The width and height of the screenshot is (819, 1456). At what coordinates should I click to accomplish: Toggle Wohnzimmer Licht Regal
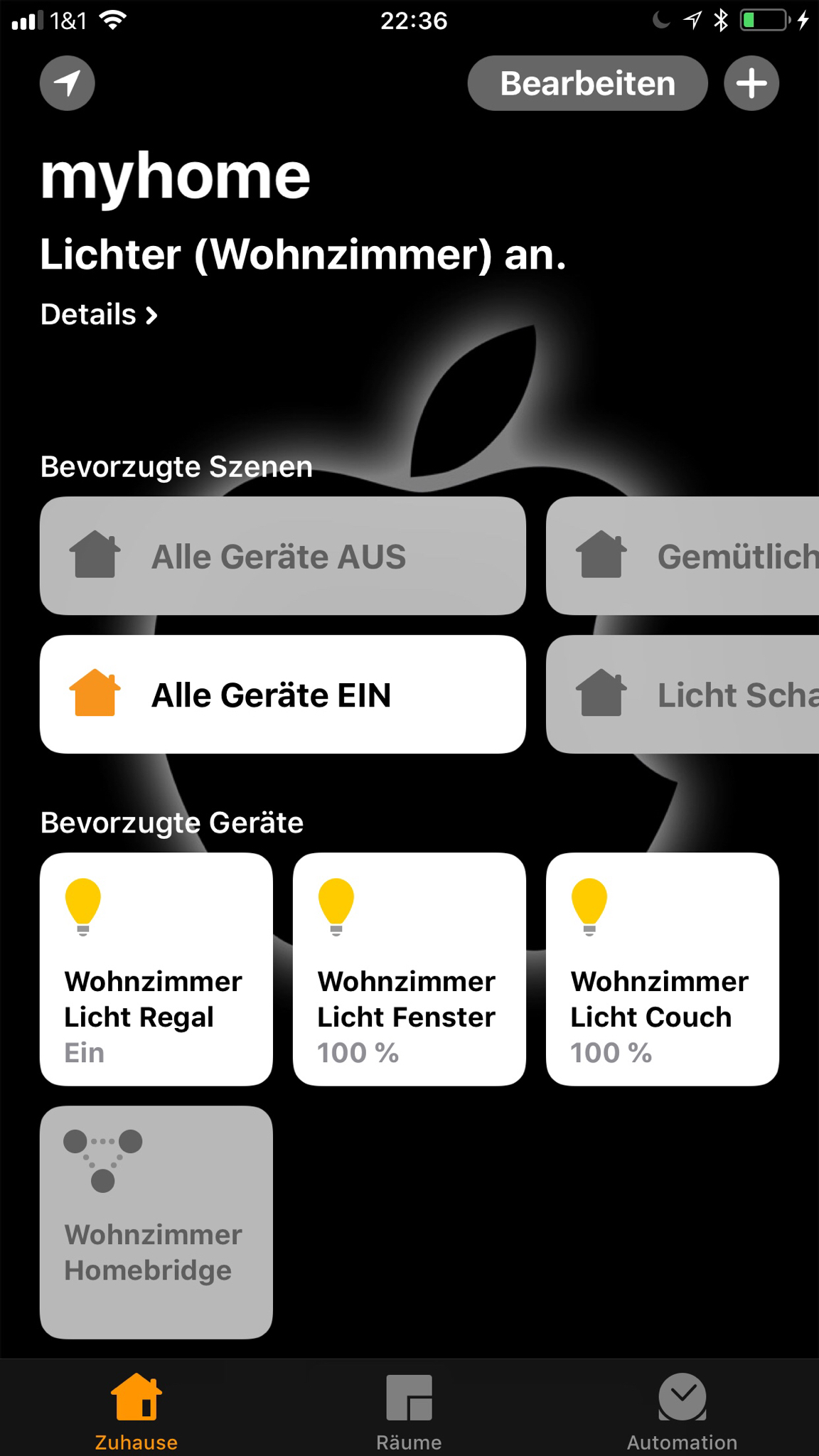click(x=156, y=969)
